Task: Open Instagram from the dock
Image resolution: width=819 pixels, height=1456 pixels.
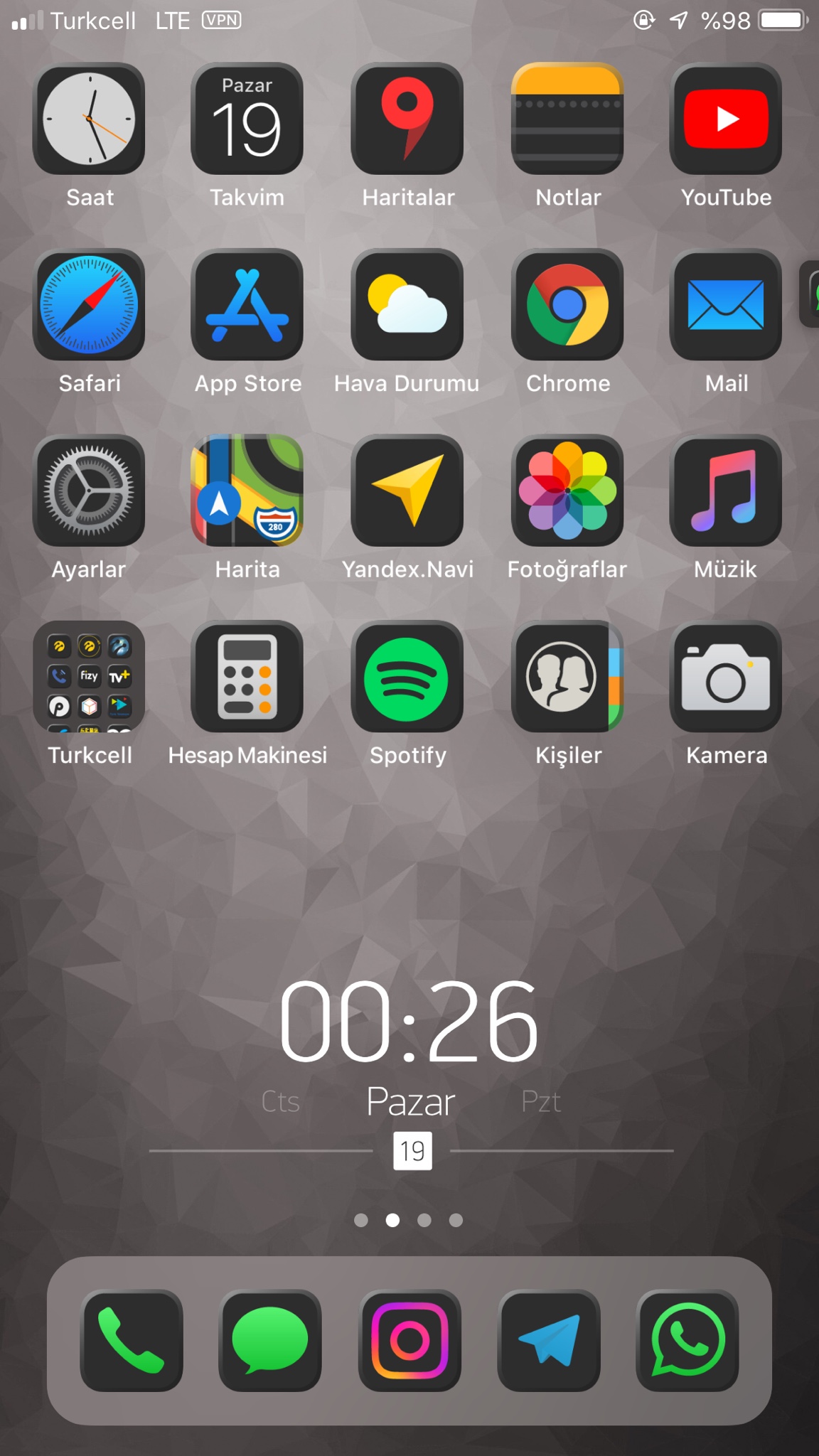Action: coord(409,1340)
